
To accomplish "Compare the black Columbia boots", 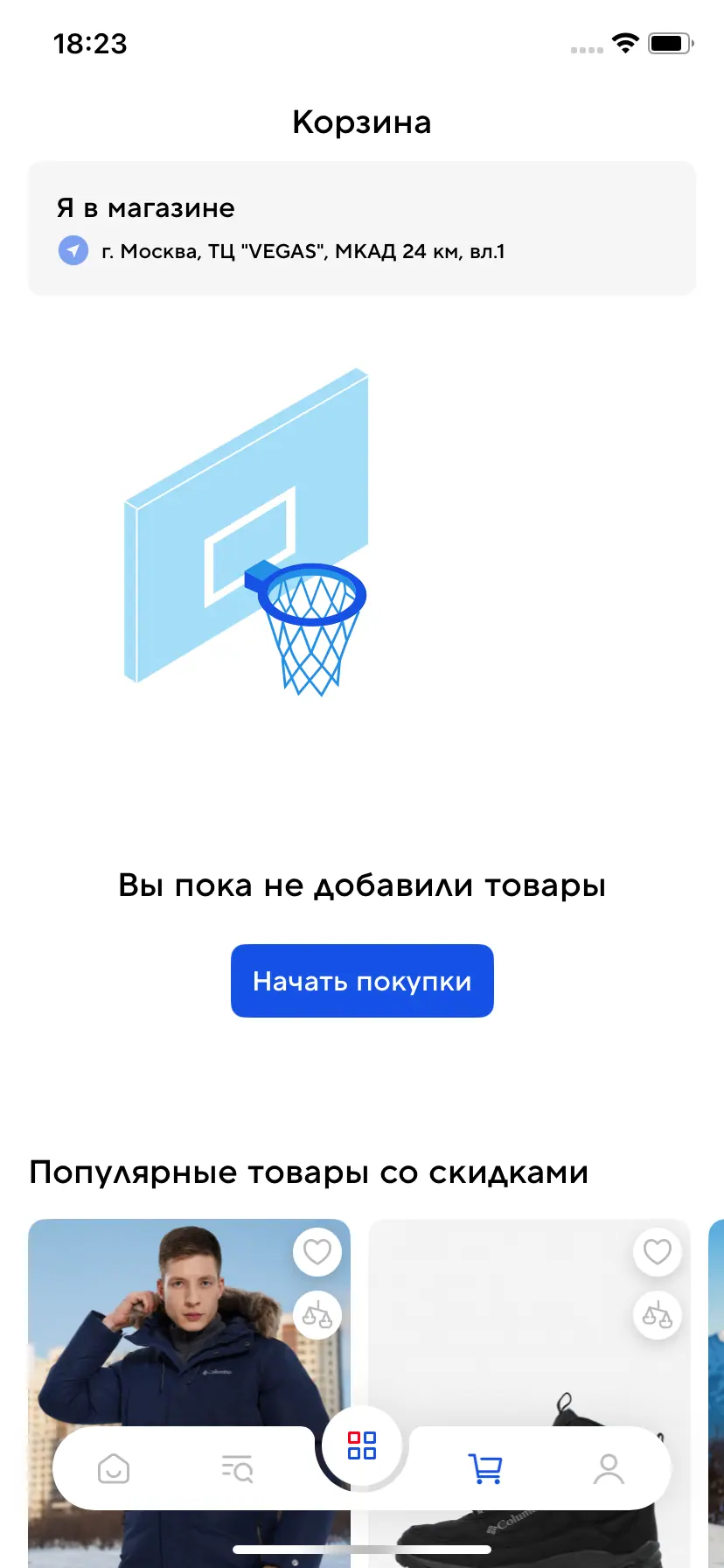I will pyautogui.click(x=657, y=1315).
